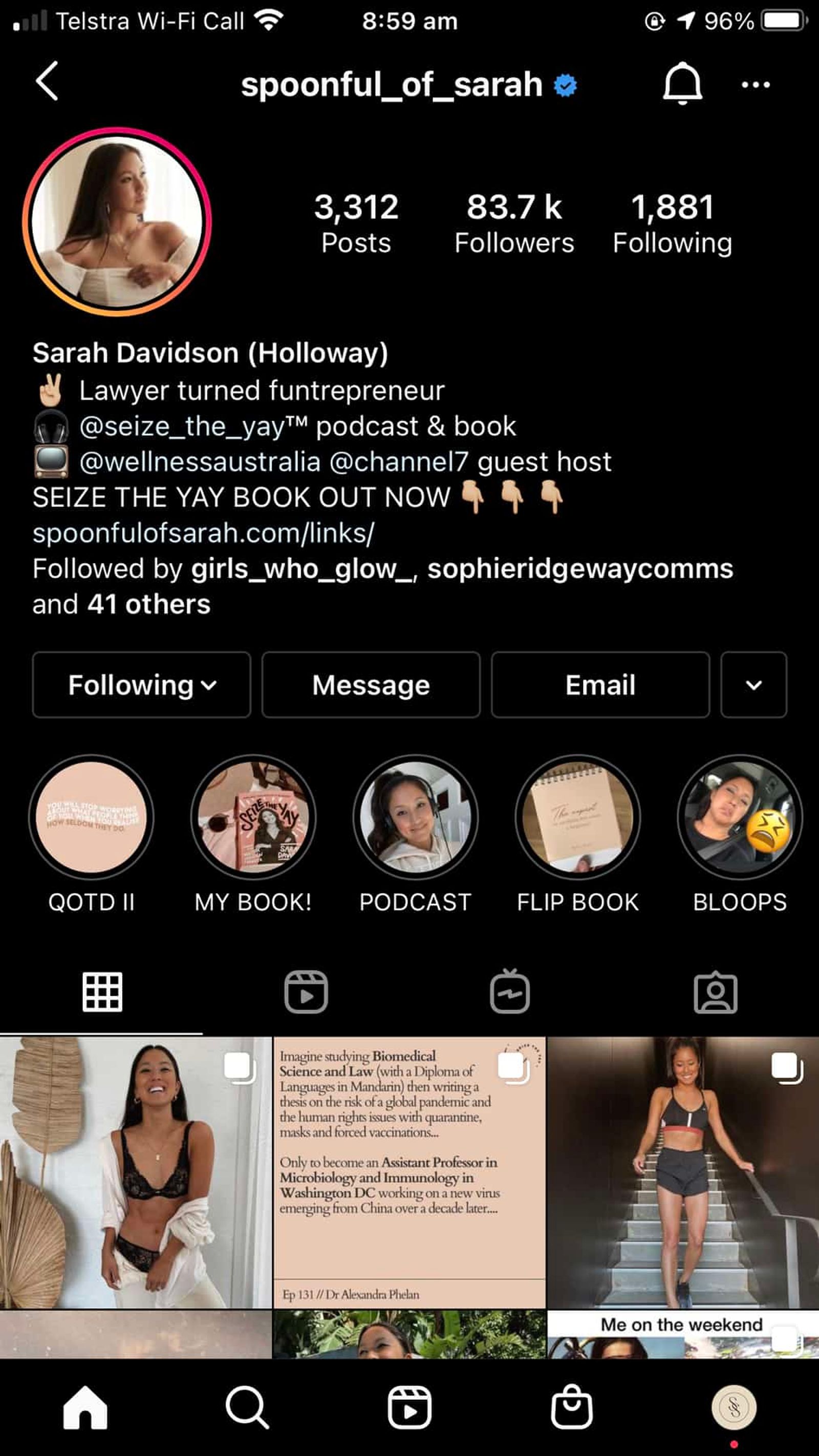Viewport: 819px width, 1456px height.
Task: Open the 83.7 k Followers list
Action: tap(514, 223)
